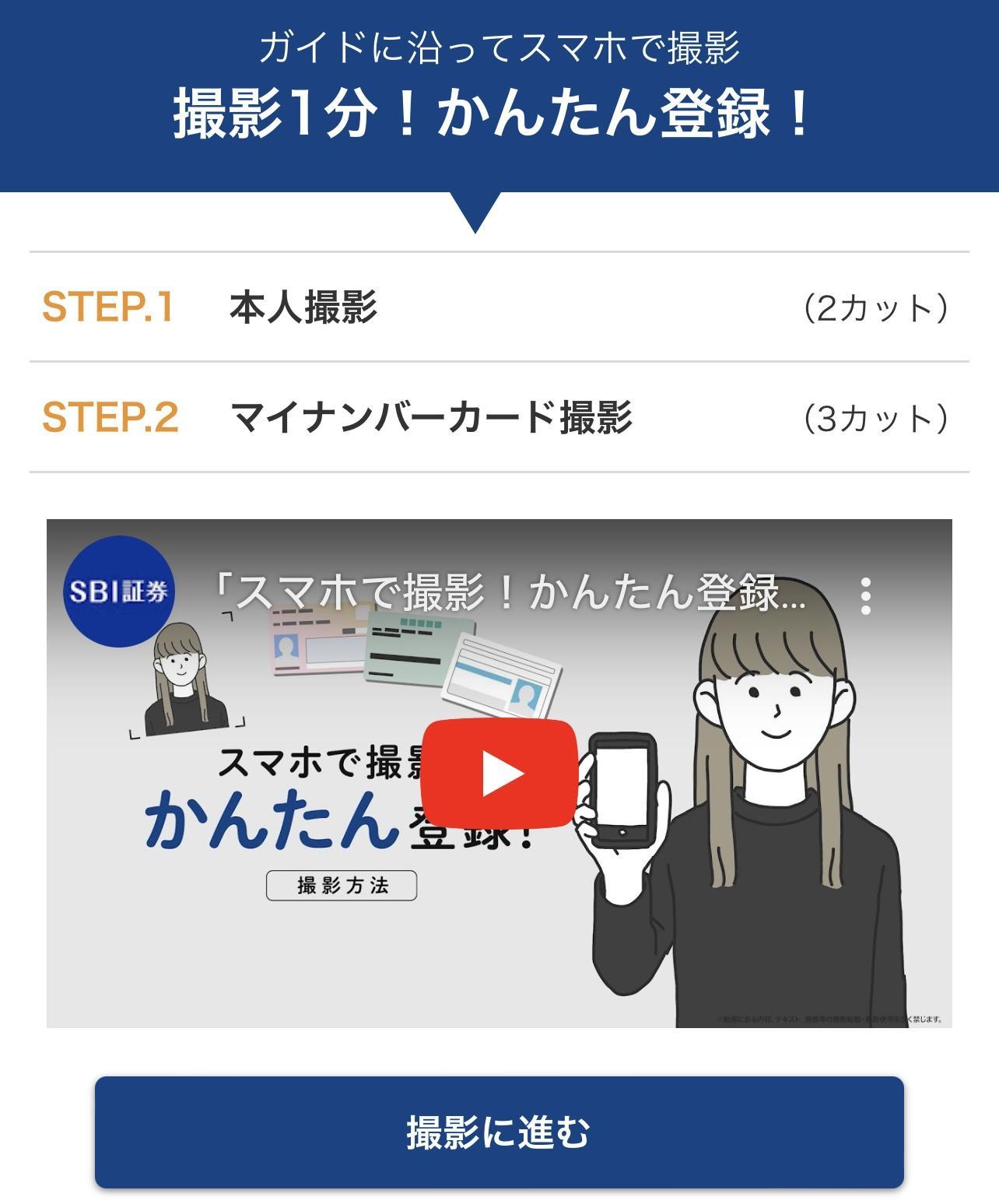Viewport: 999px width, 1204px height.
Task: Open the SBI証券 channel icon
Action: (x=119, y=591)
